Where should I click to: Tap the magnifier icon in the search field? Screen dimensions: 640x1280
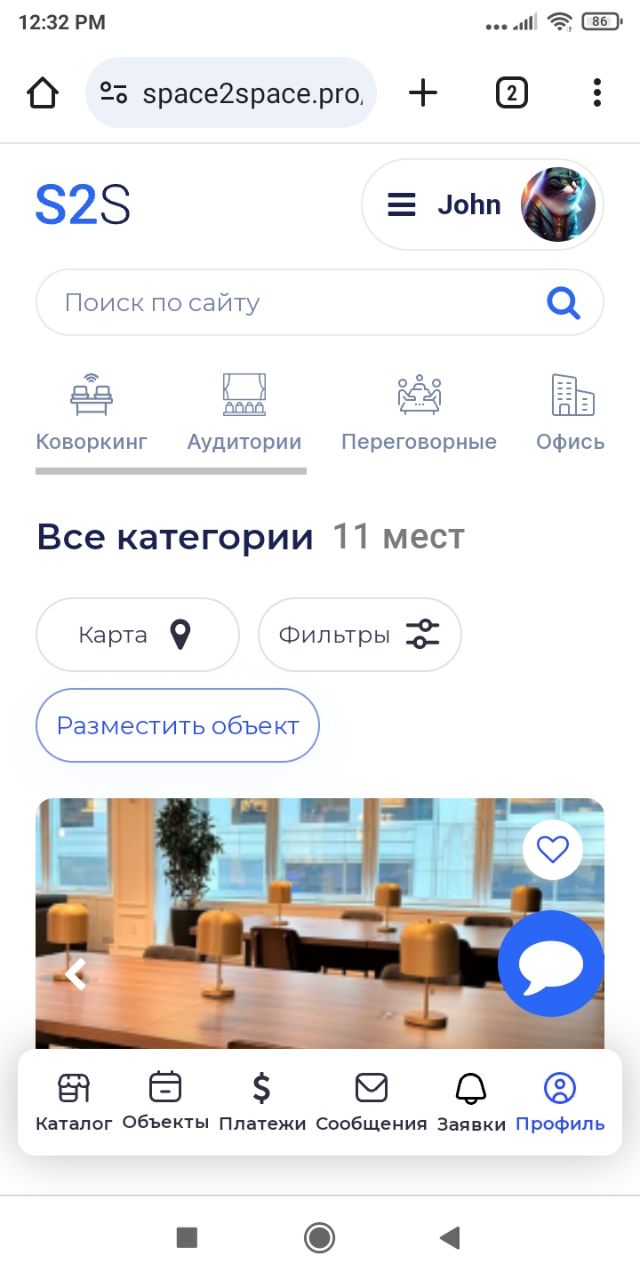[x=564, y=302]
